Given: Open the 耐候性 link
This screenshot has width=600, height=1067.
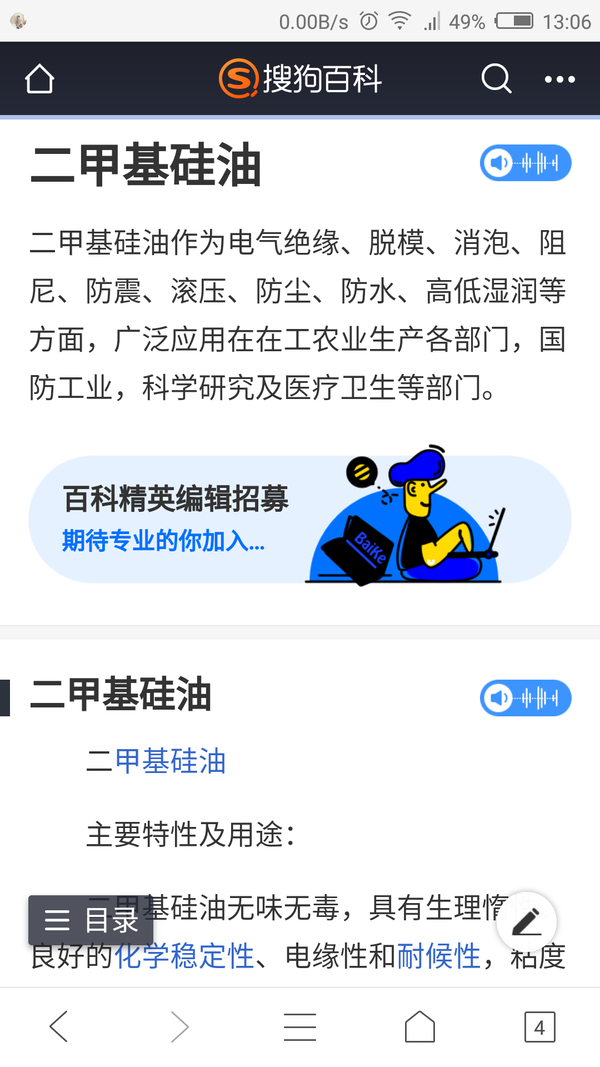Looking at the screenshot, I should pos(439,956).
